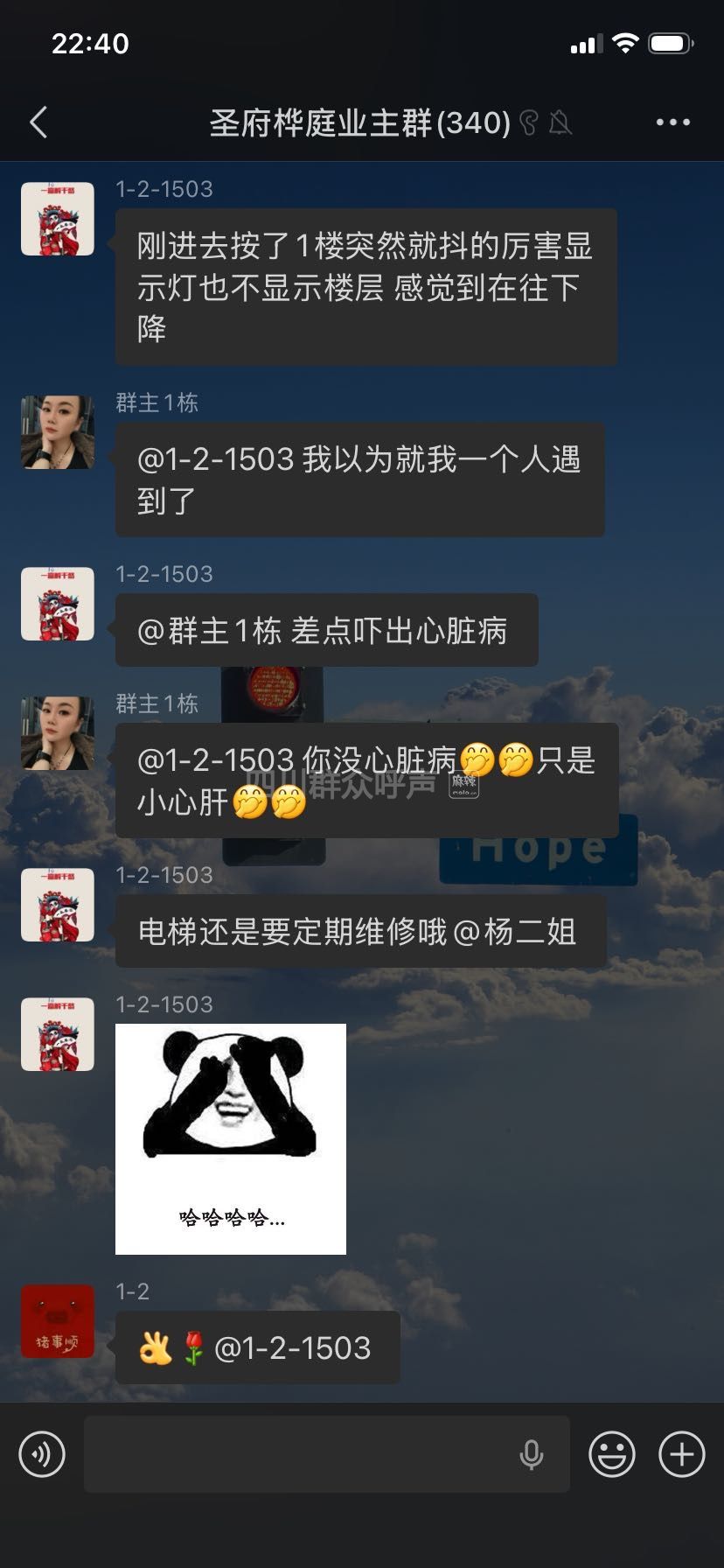Open the three-dot chat info menu

672,122
